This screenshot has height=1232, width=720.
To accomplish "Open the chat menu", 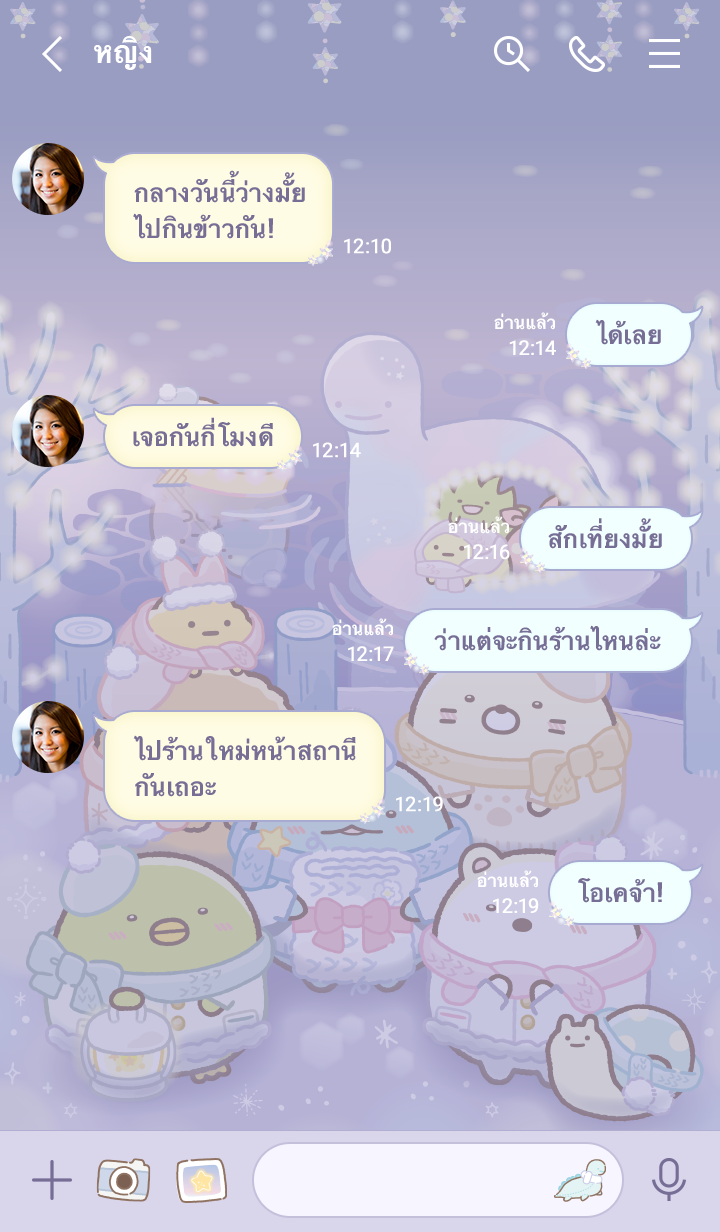I will [x=664, y=54].
